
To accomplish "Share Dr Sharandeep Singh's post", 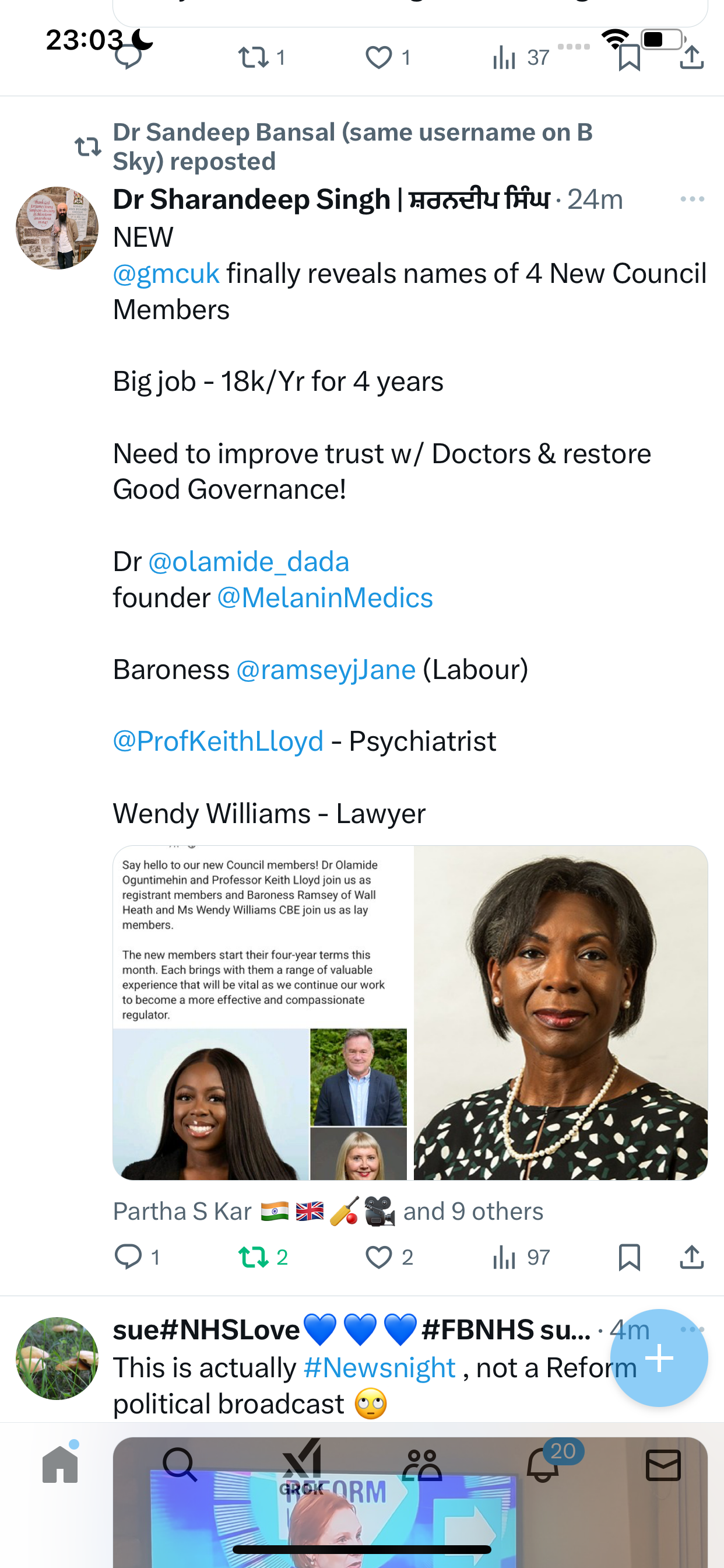I will click(x=692, y=1257).
